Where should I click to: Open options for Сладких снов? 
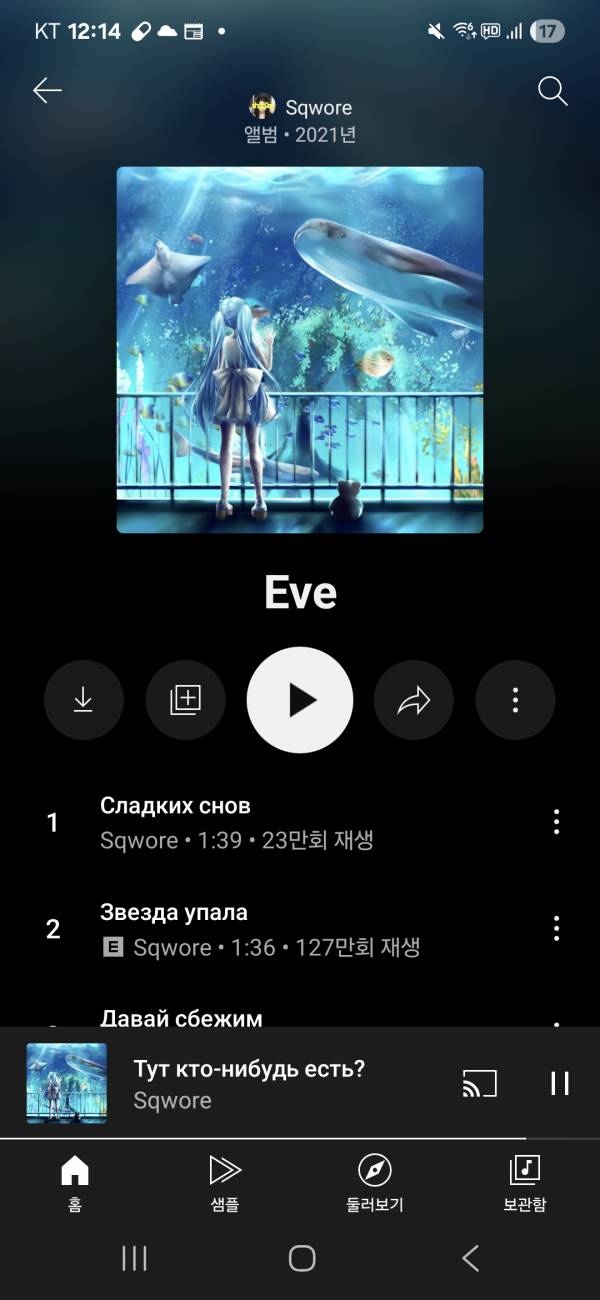556,822
